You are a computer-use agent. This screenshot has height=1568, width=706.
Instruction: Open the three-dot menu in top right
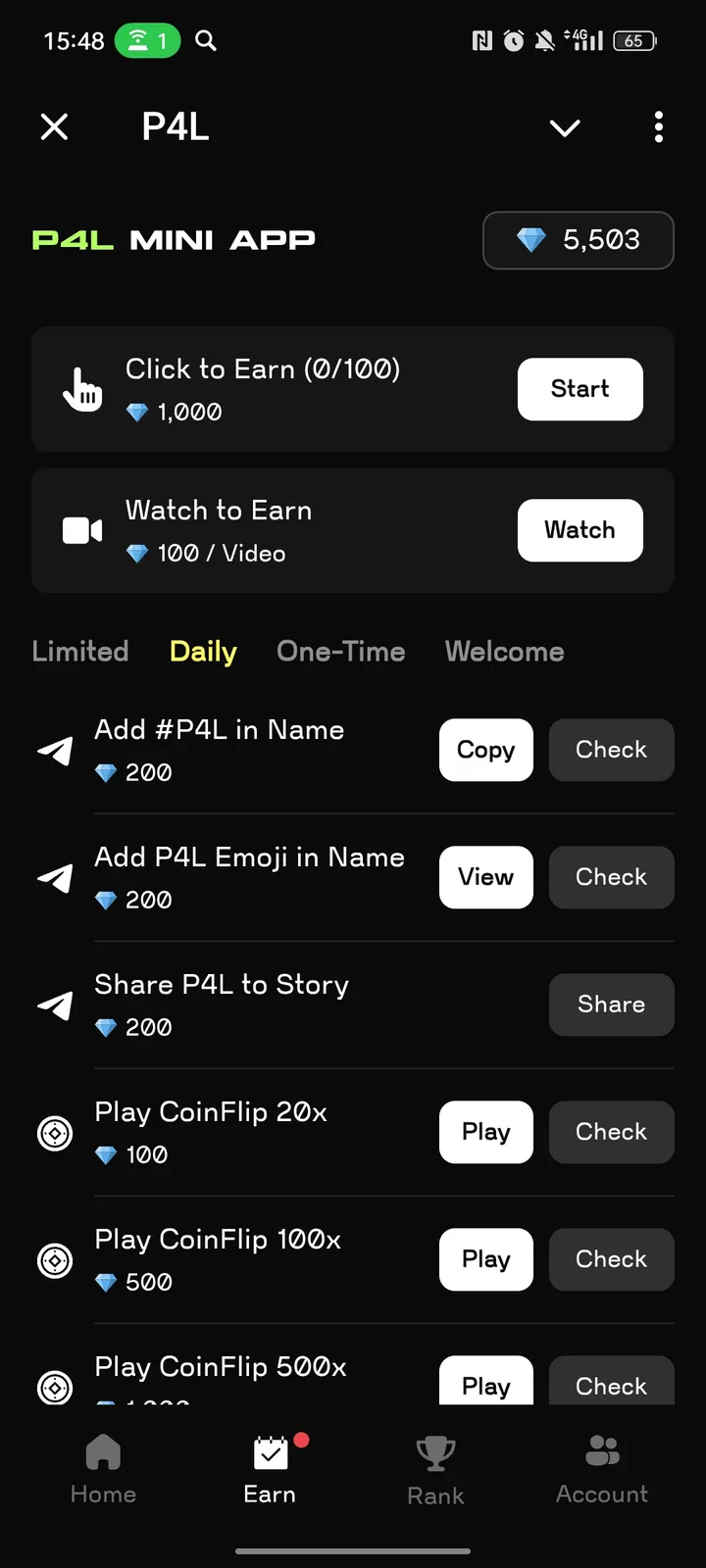tap(658, 127)
